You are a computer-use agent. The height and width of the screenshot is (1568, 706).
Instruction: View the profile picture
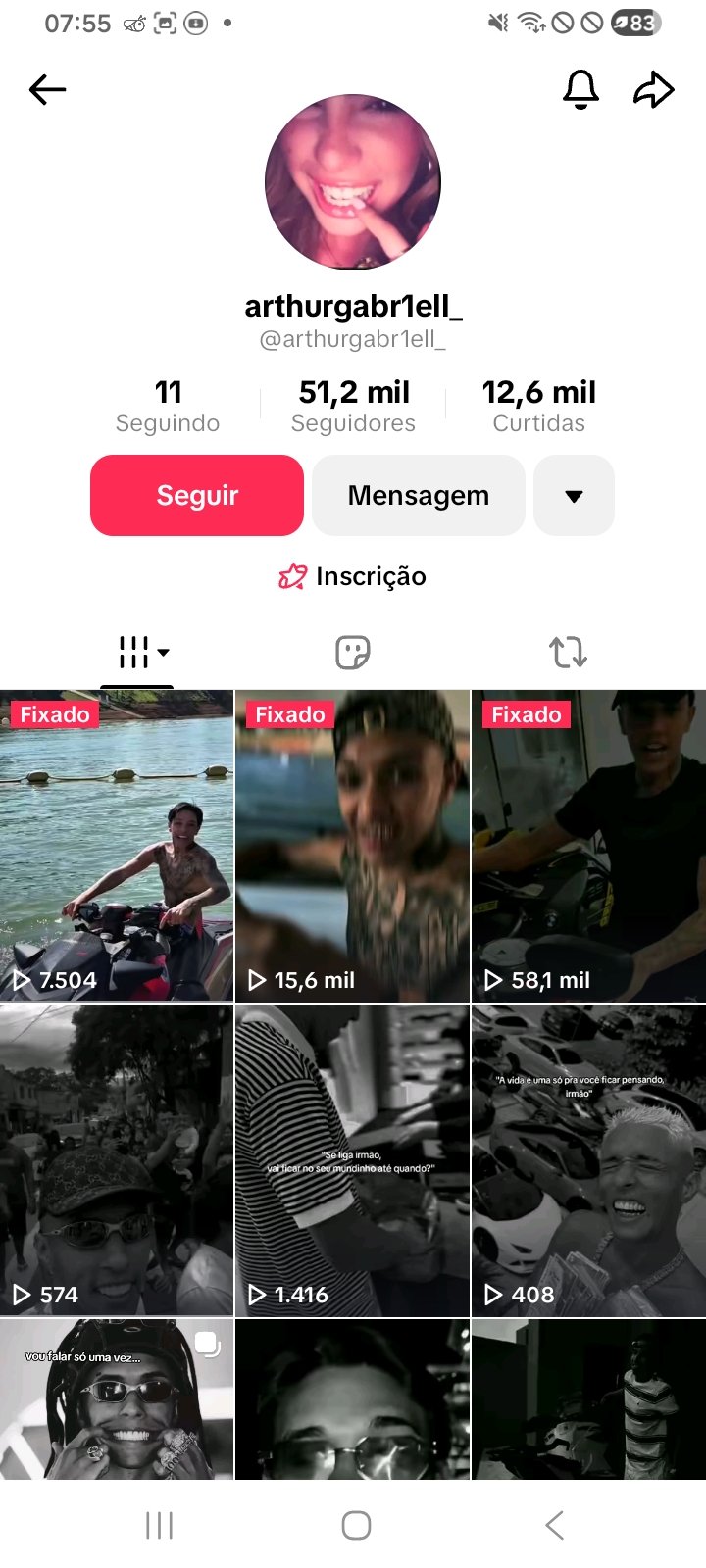point(353,182)
